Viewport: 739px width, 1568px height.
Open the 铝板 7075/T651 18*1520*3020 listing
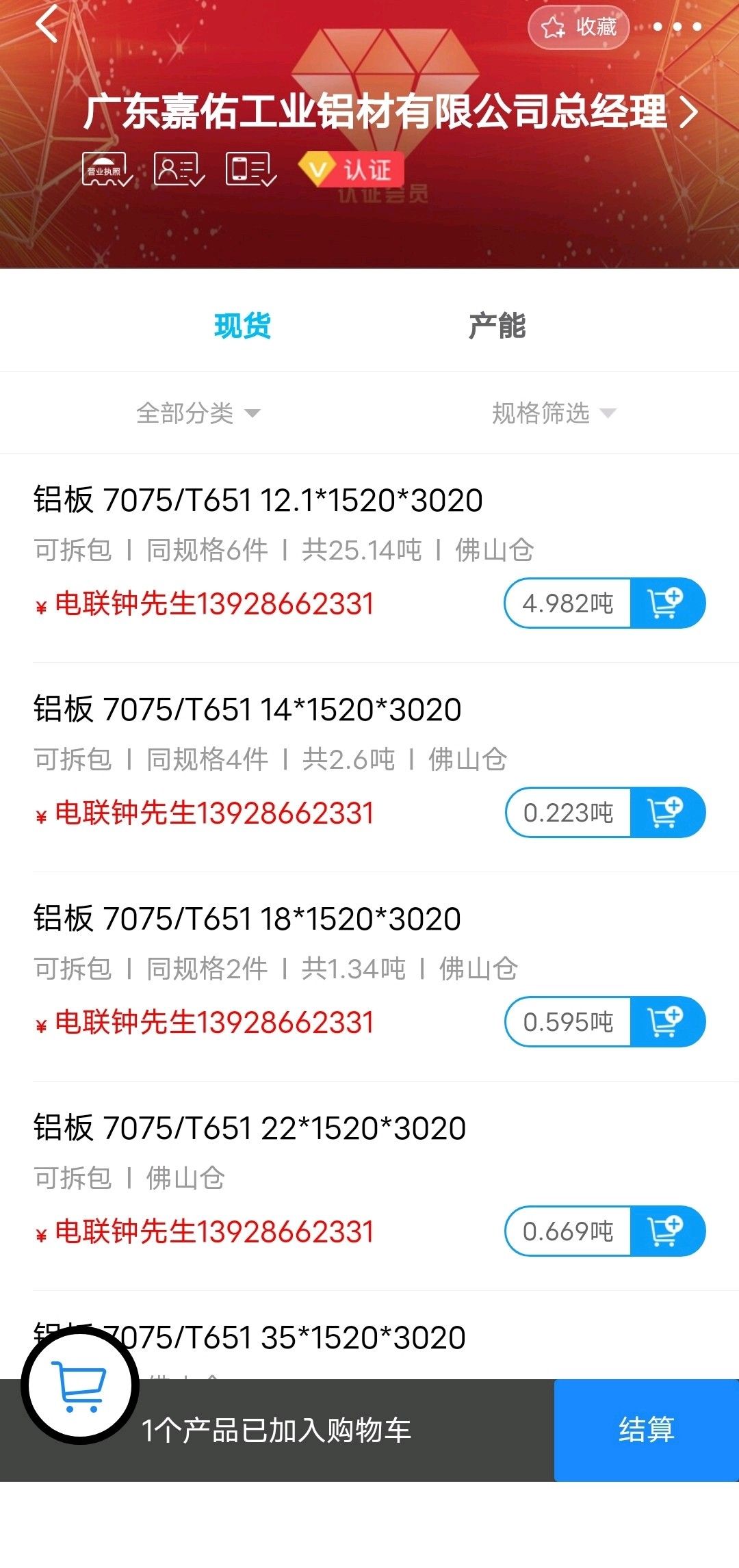point(247,919)
